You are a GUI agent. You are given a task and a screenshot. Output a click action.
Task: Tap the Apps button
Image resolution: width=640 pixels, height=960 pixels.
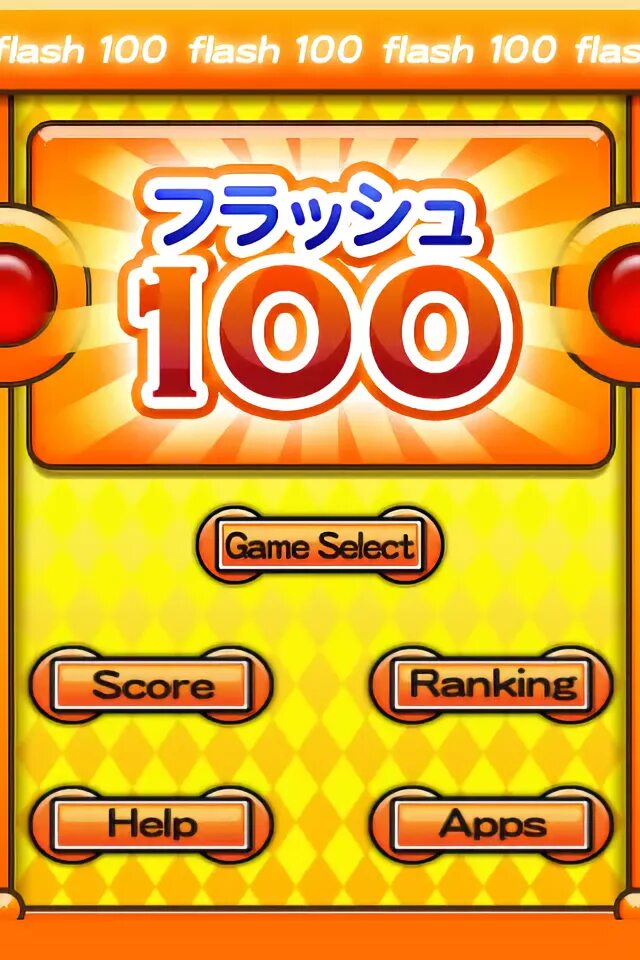coord(491,825)
